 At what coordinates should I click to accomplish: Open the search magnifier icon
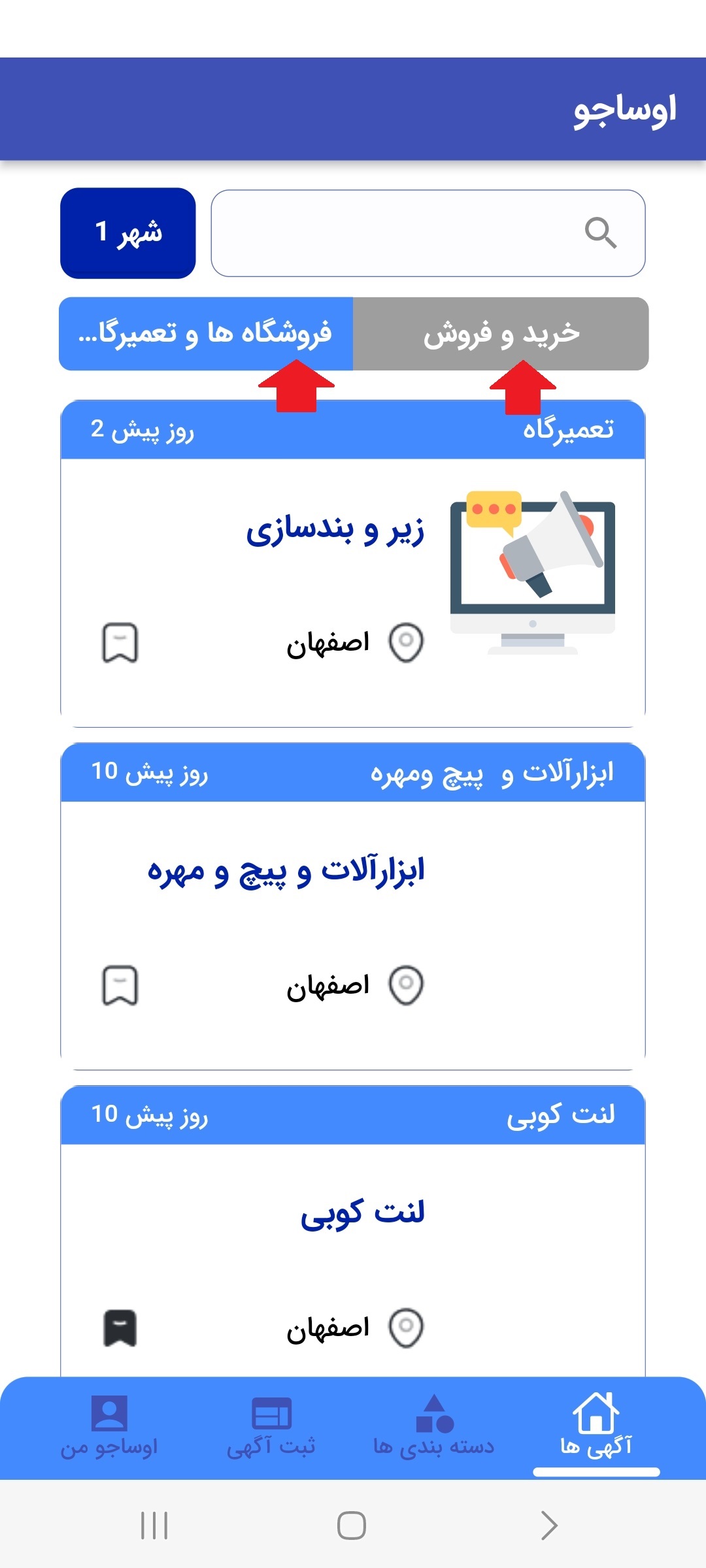click(x=599, y=233)
